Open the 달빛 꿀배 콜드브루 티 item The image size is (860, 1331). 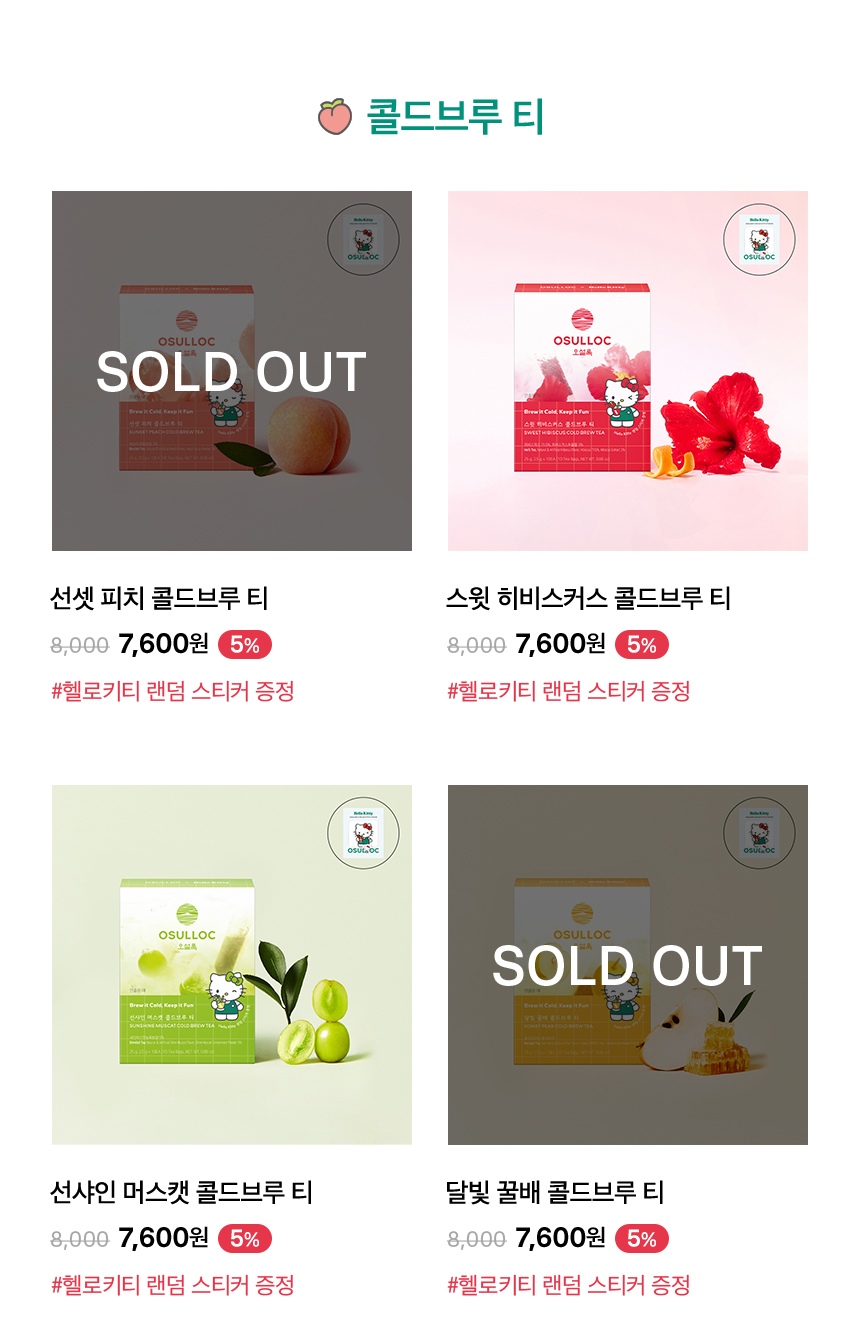tap(627, 964)
